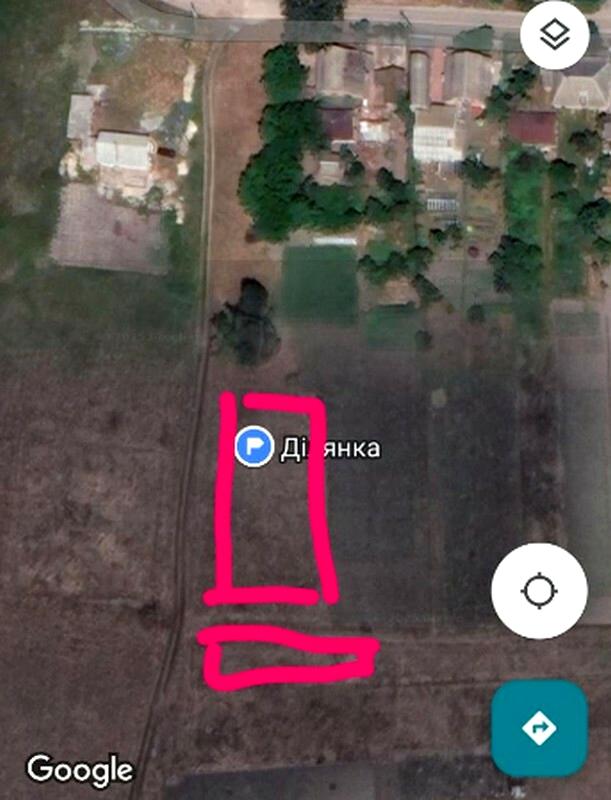This screenshot has height=800, width=611.
Task: Center map on my current location
Action: [539, 591]
